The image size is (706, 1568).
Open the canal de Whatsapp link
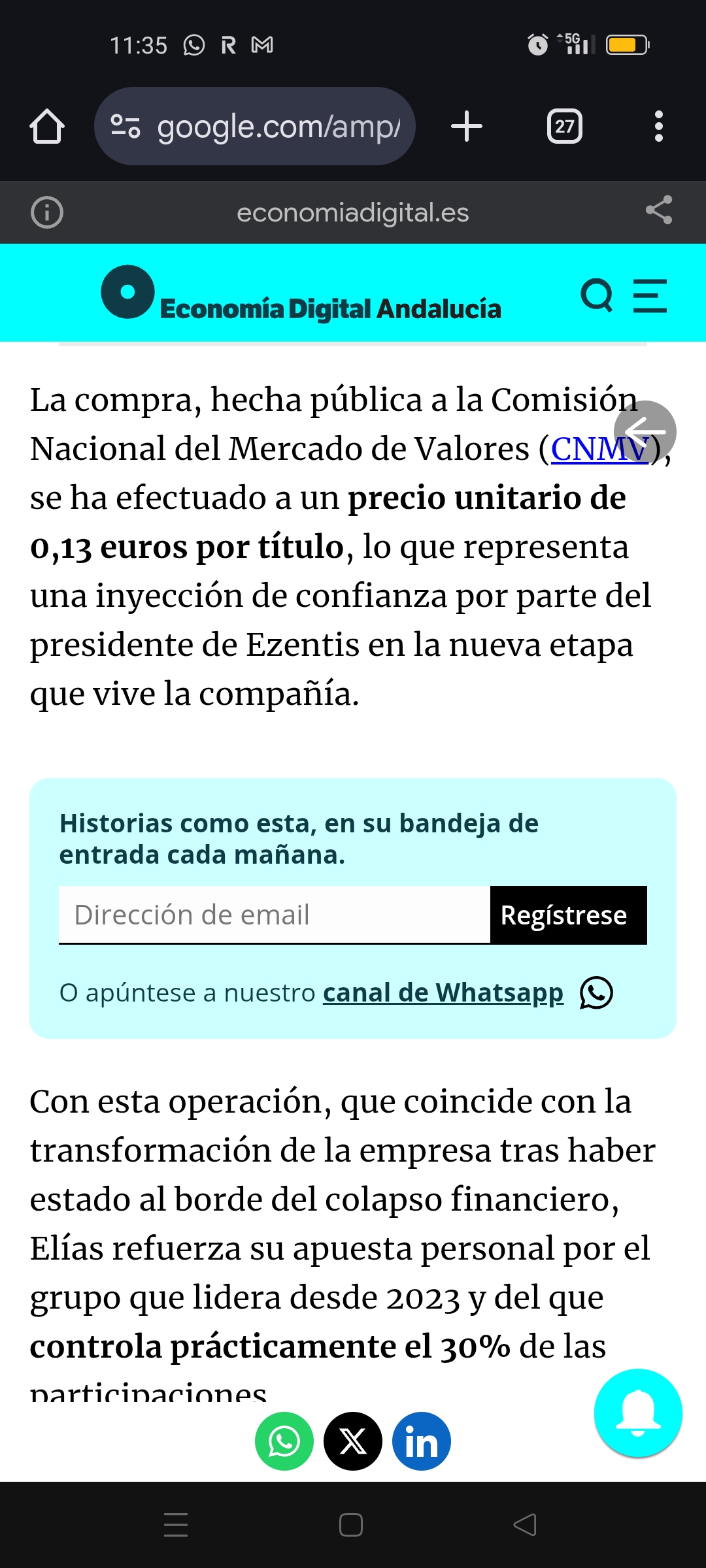click(443, 993)
